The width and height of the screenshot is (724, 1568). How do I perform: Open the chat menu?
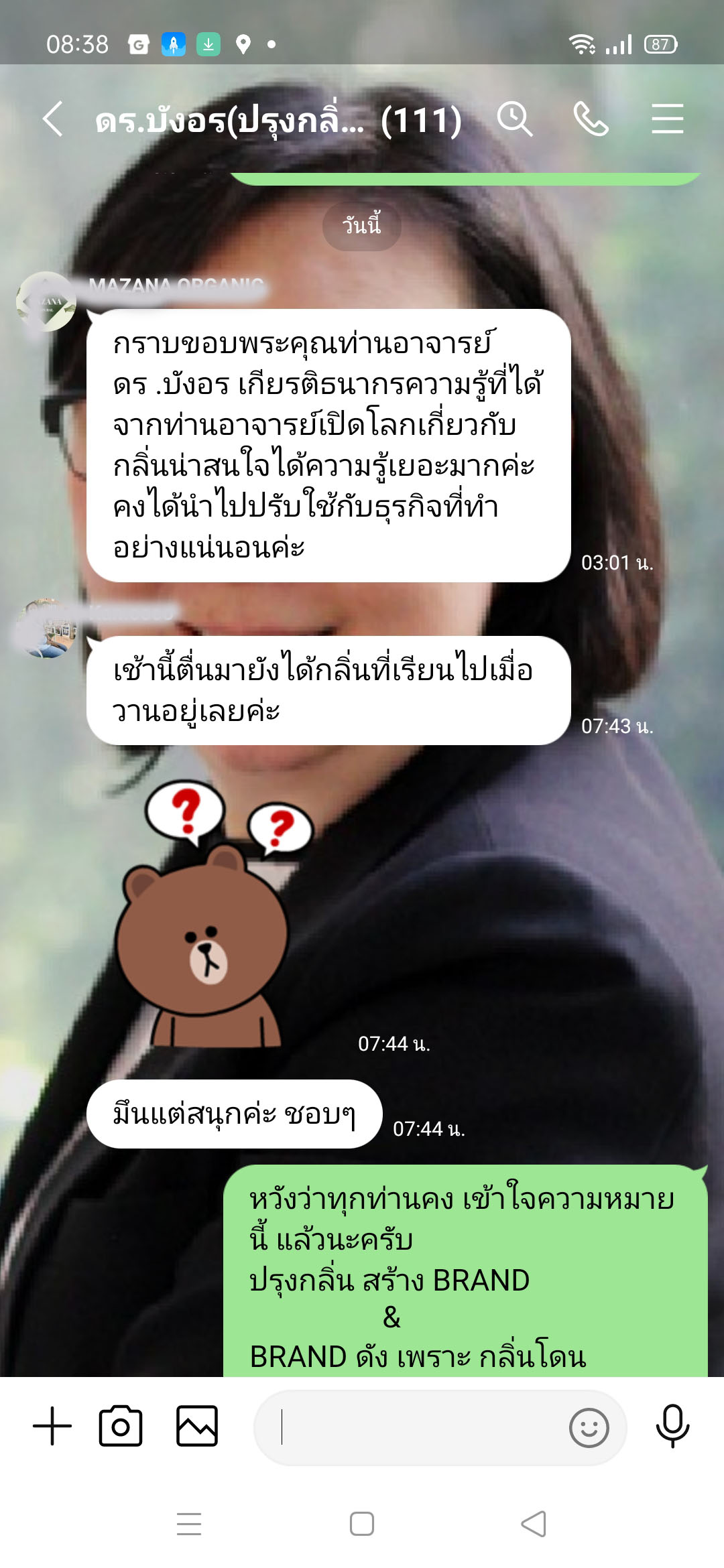click(667, 119)
